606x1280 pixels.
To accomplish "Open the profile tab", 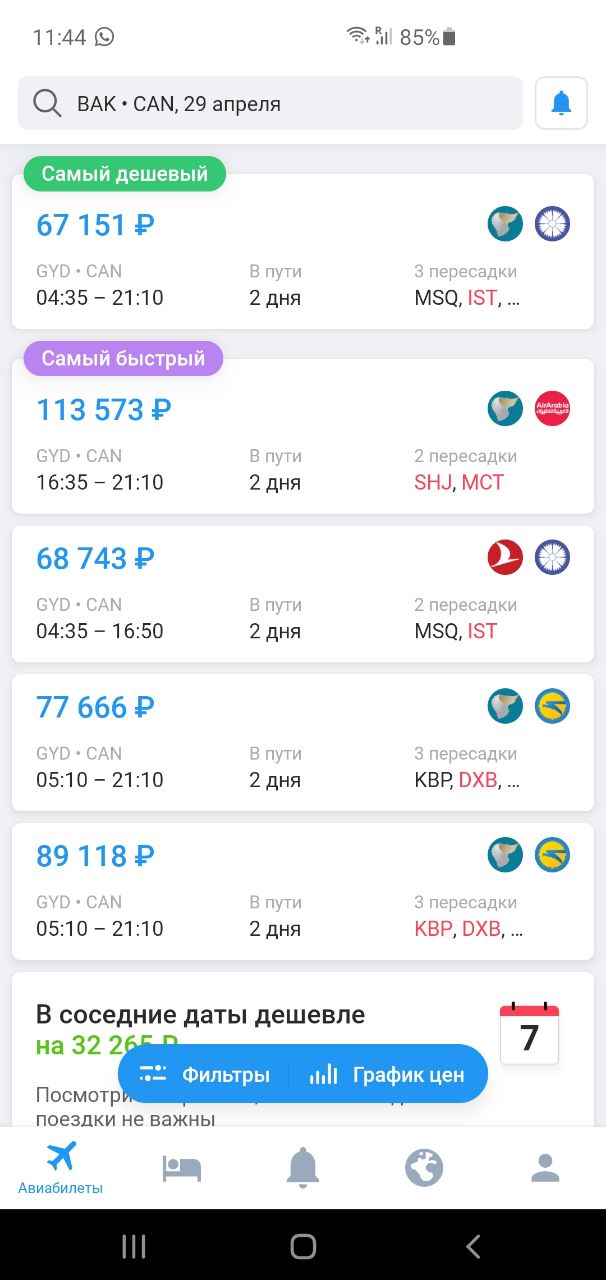I will [545, 1168].
